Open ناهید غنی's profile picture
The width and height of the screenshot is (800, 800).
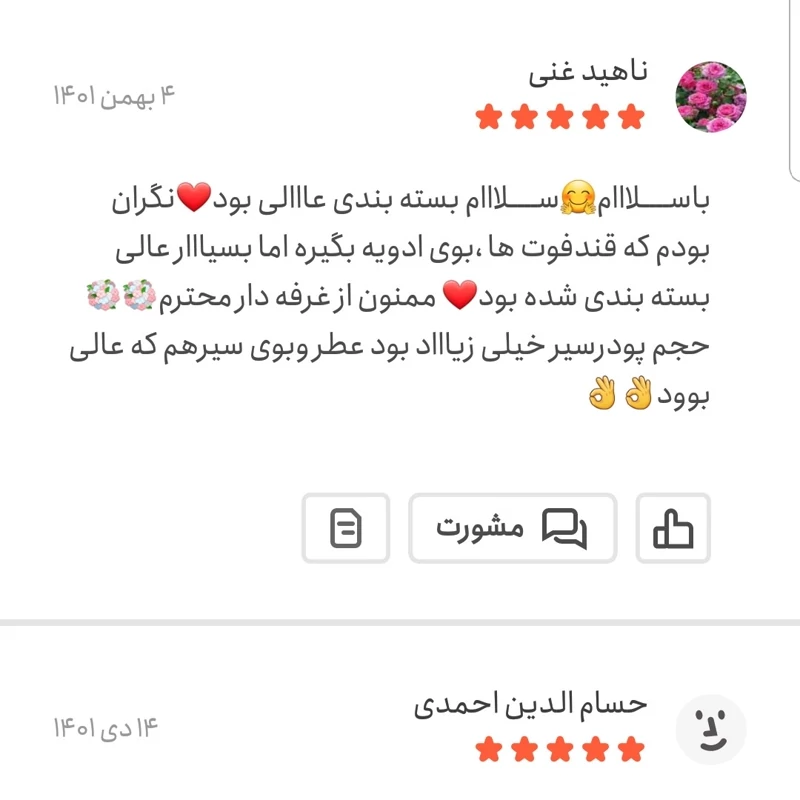click(711, 96)
